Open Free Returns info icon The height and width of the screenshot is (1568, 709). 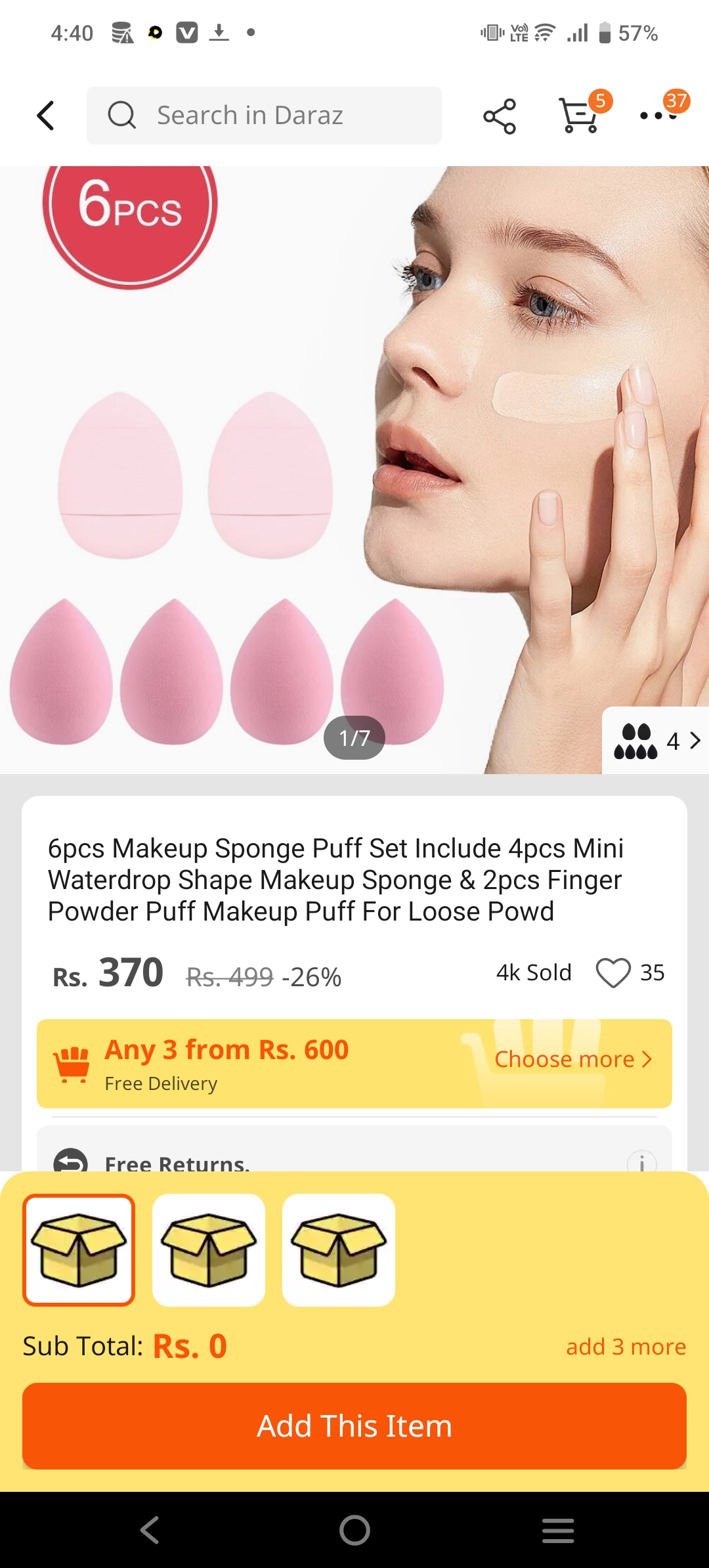(641, 1163)
